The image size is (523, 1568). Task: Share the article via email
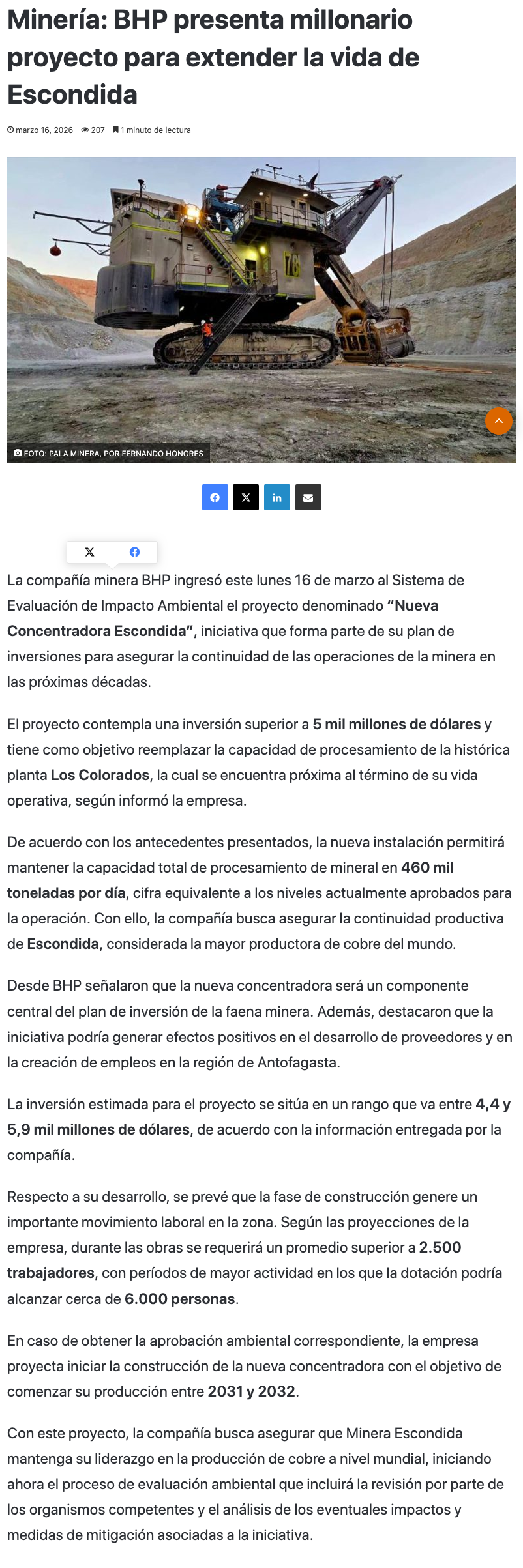tap(308, 497)
